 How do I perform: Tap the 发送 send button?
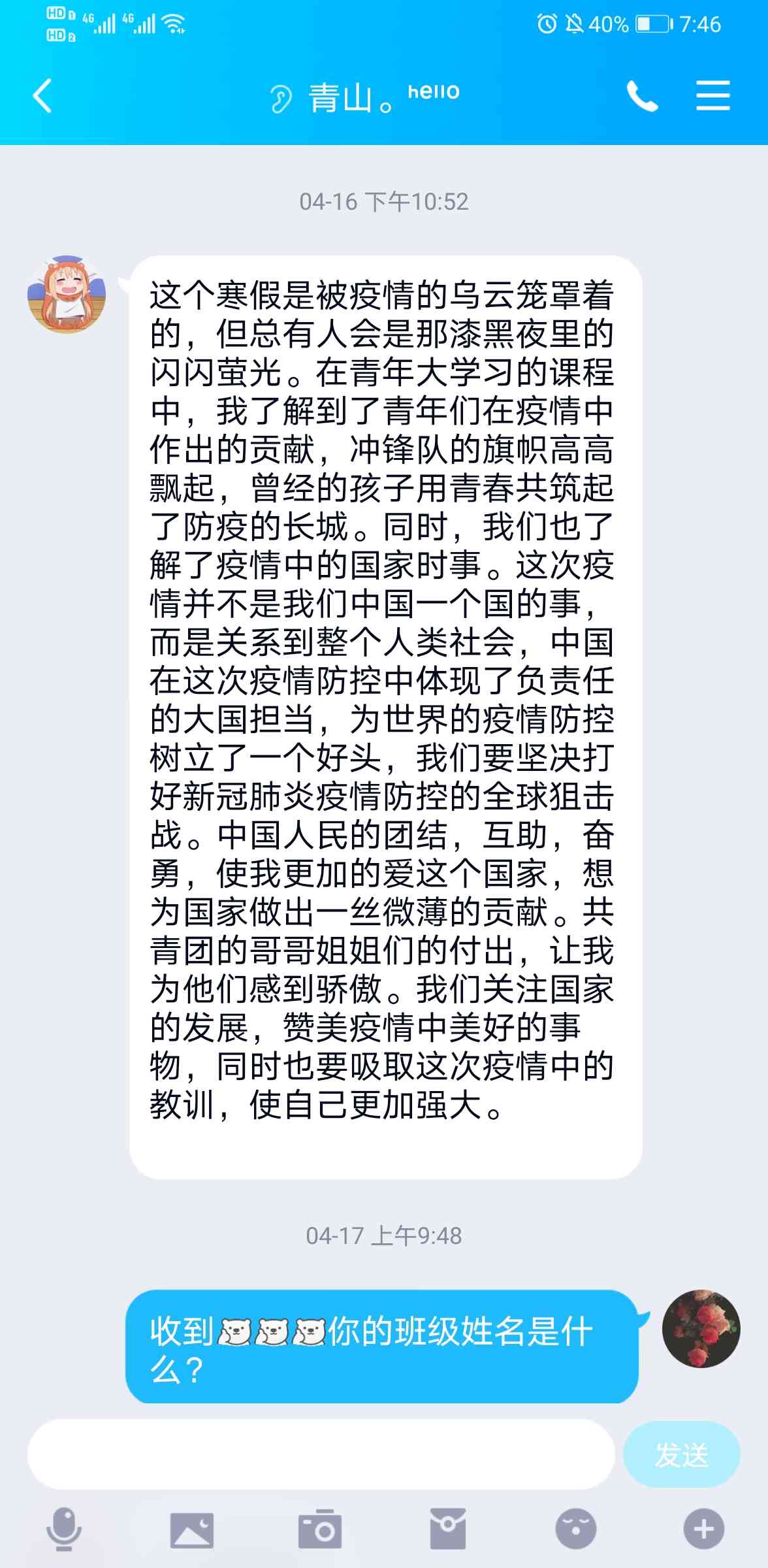tap(681, 1454)
